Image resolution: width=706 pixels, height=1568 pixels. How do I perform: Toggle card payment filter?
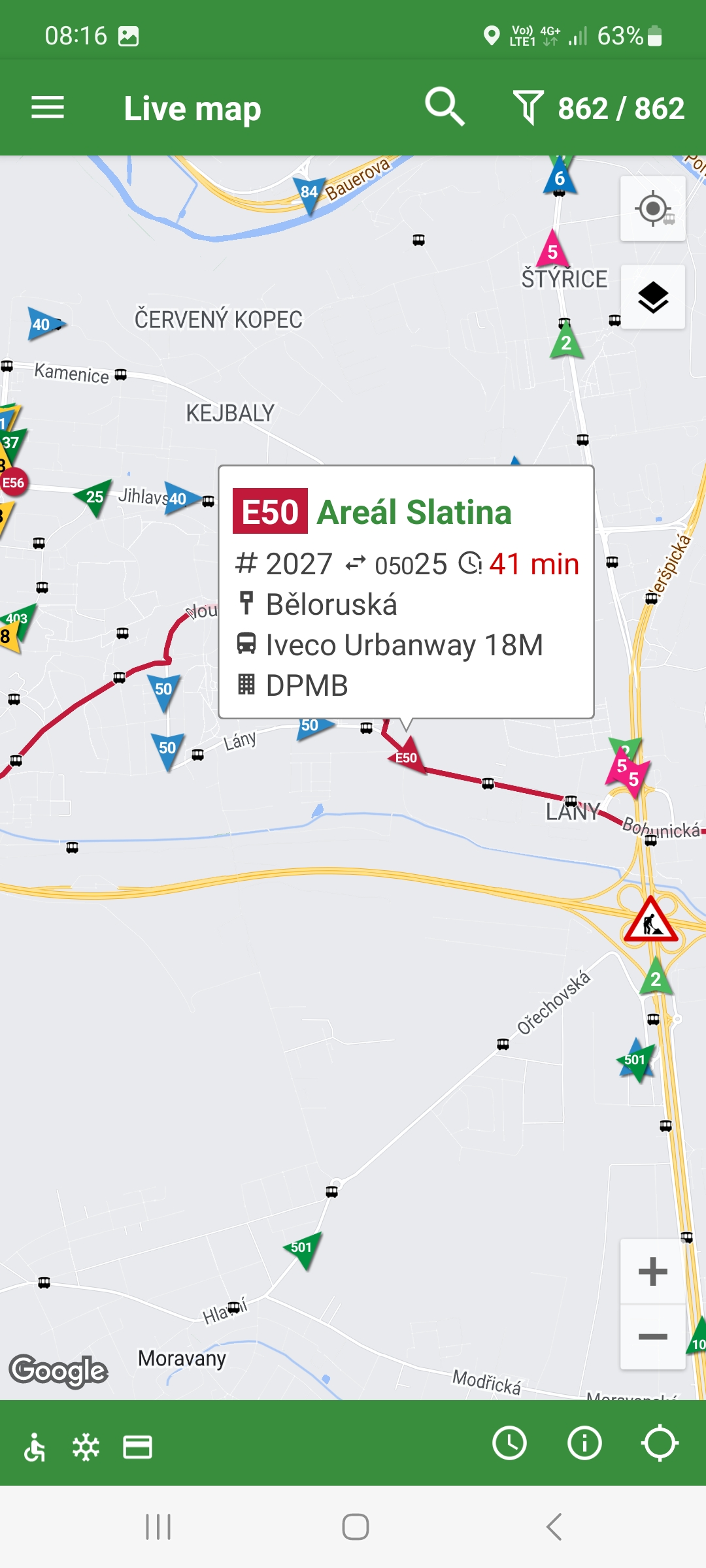tap(137, 1447)
